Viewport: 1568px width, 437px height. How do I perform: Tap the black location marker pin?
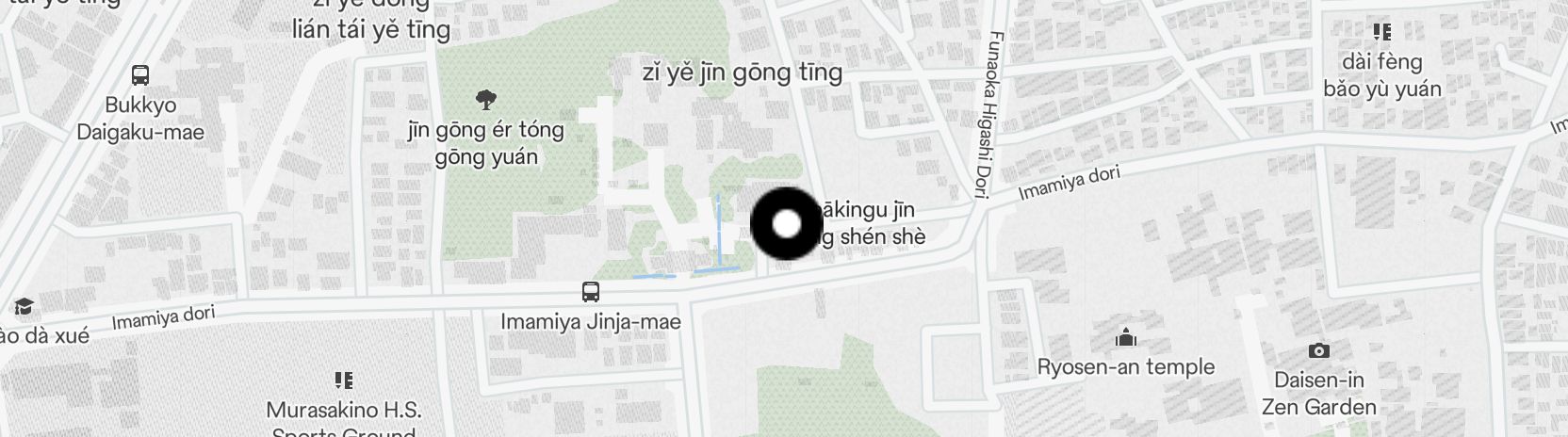click(786, 224)
